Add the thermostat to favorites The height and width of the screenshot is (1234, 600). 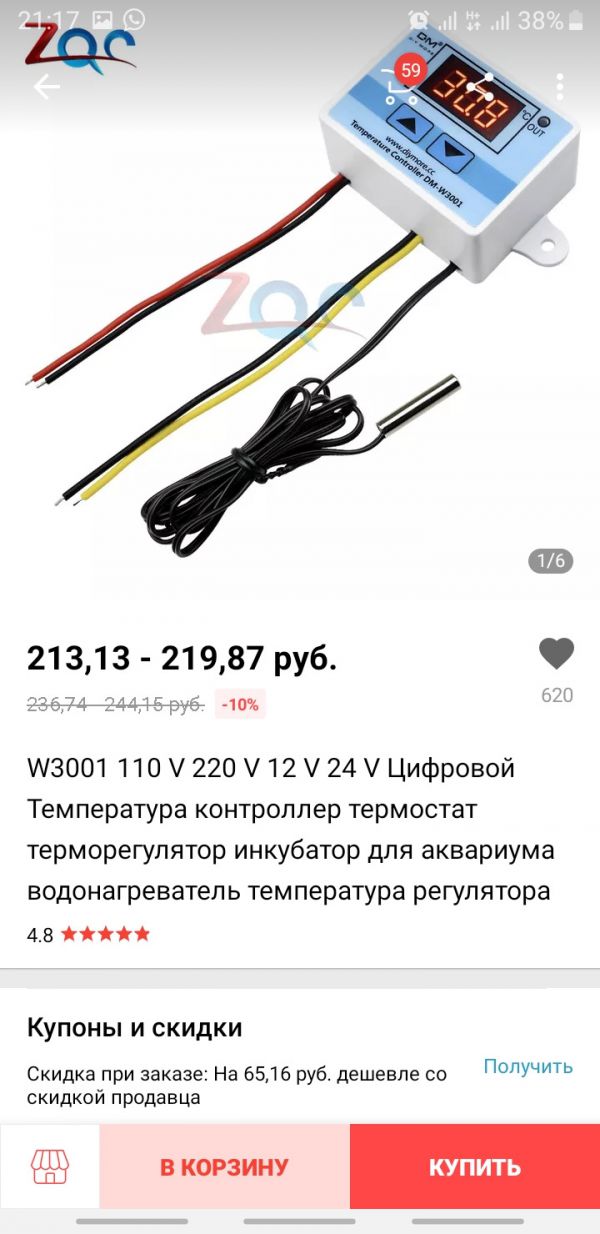pyautogui.click(x=556, y=654)
